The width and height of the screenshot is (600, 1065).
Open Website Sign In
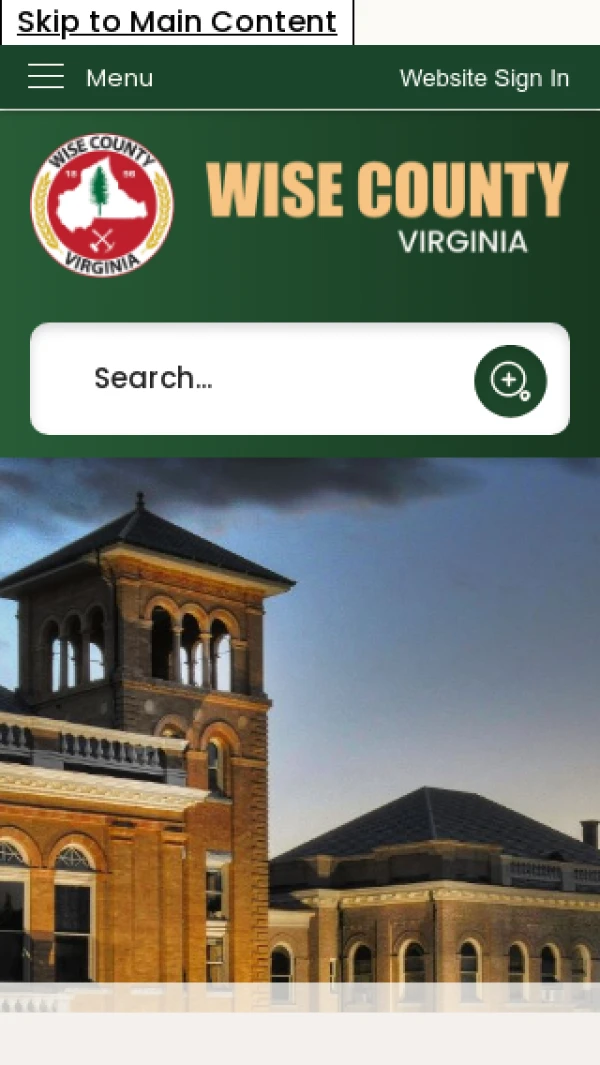pyautogui.click(x=484, y=78)
